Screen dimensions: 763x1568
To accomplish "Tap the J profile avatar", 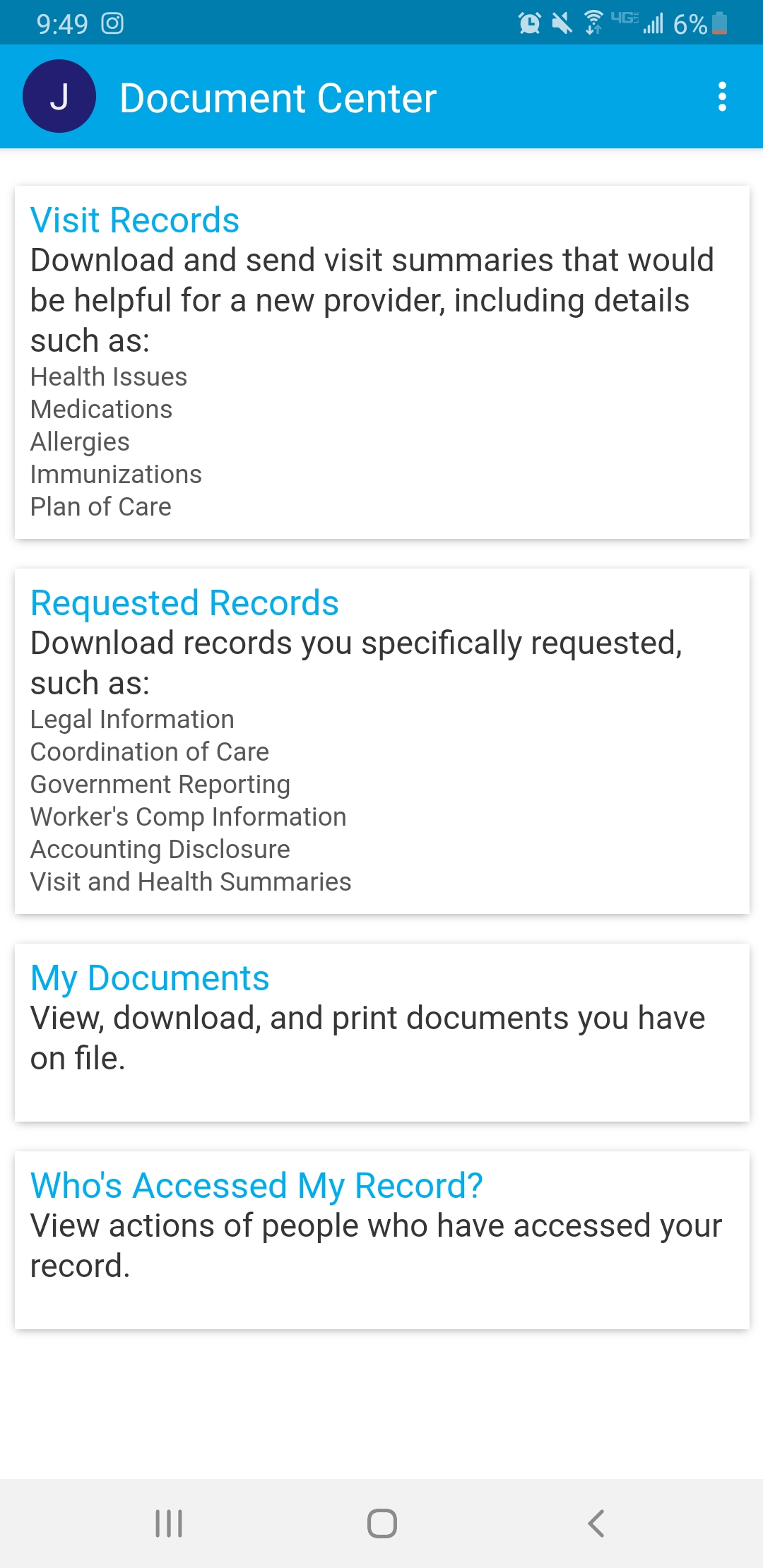I will point(59,97).
